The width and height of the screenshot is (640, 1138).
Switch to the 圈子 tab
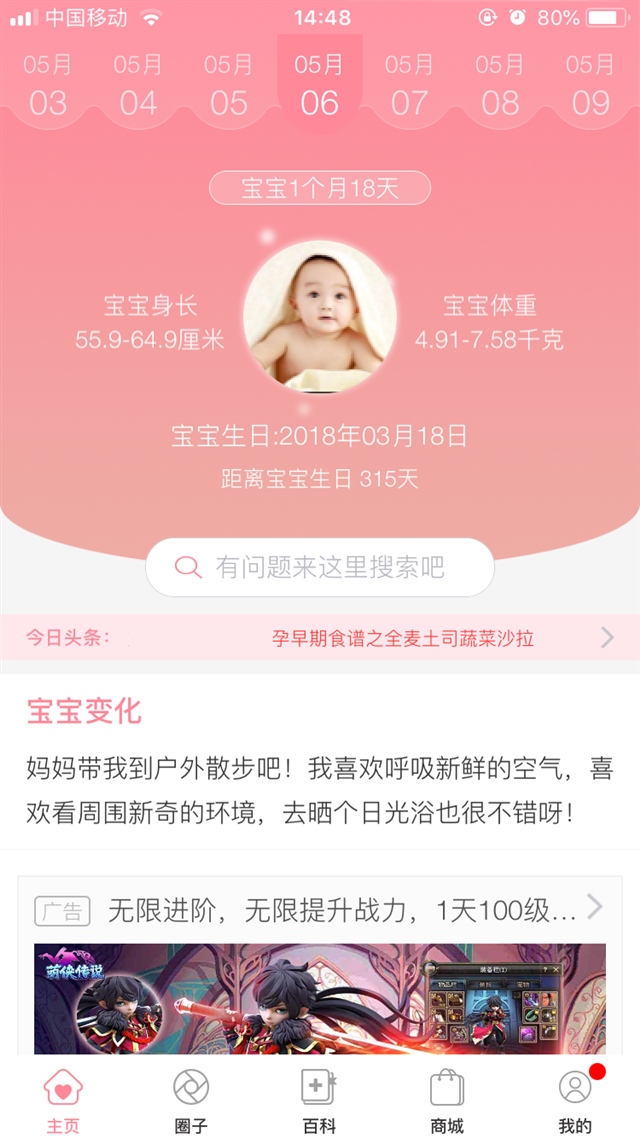pyautogui.click(x=191, y=1100)
